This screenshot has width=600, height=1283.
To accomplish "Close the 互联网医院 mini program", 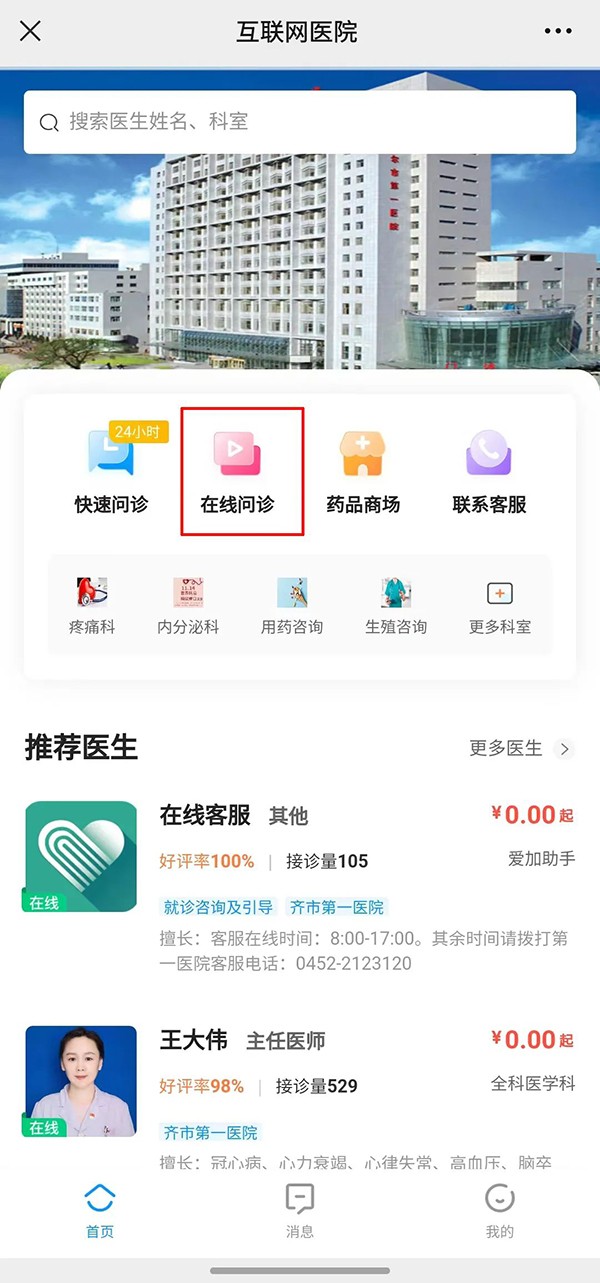I will pyautogui.click(x=31, y=31).
